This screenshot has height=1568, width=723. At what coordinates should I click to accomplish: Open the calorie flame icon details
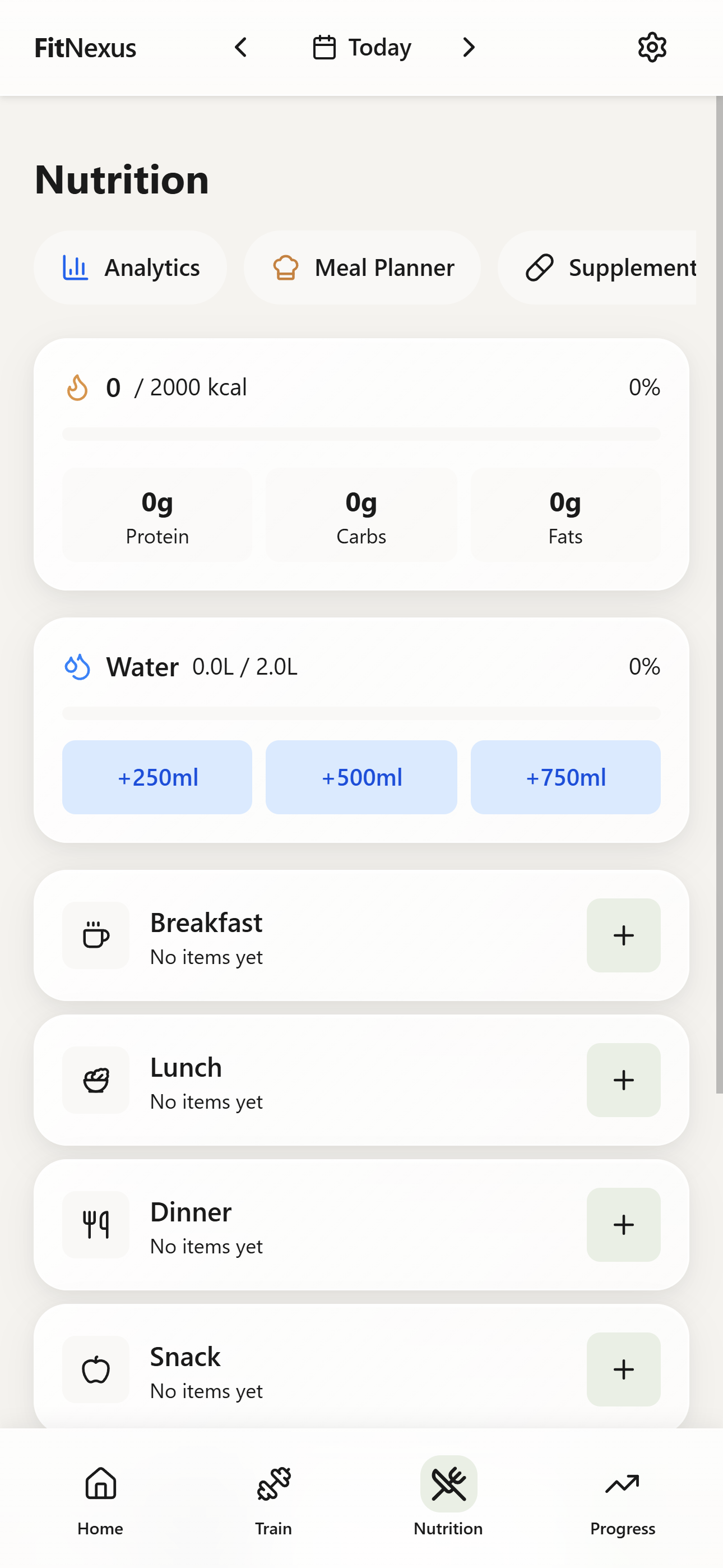coord(78,386)
